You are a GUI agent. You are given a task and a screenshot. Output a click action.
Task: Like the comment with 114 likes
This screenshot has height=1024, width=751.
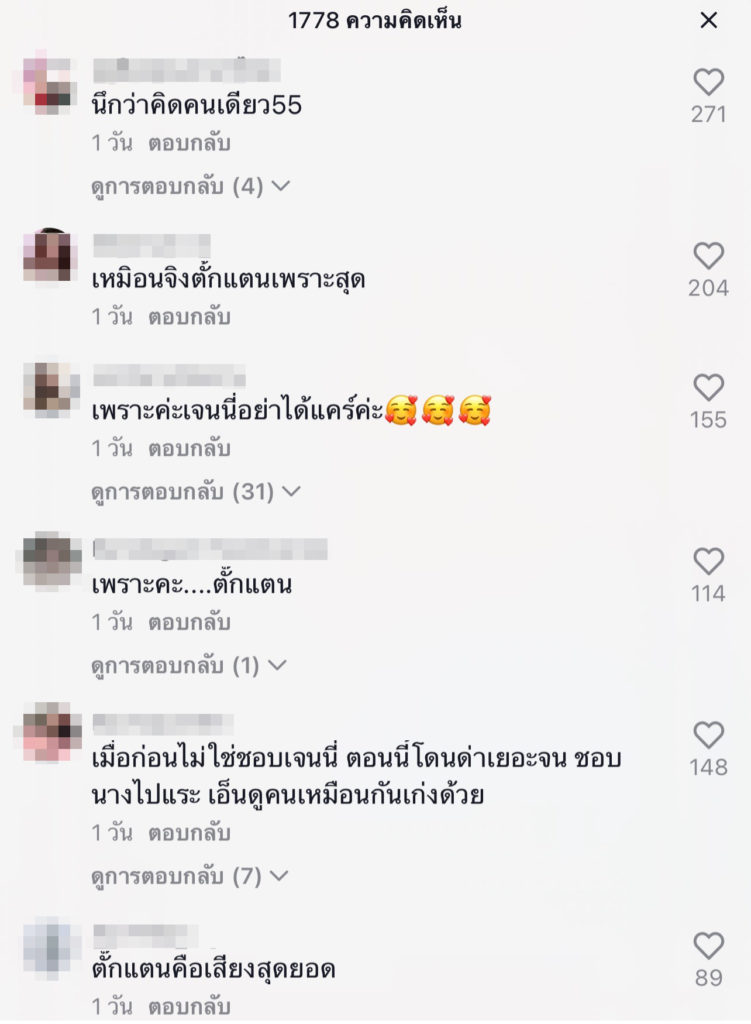708,561
